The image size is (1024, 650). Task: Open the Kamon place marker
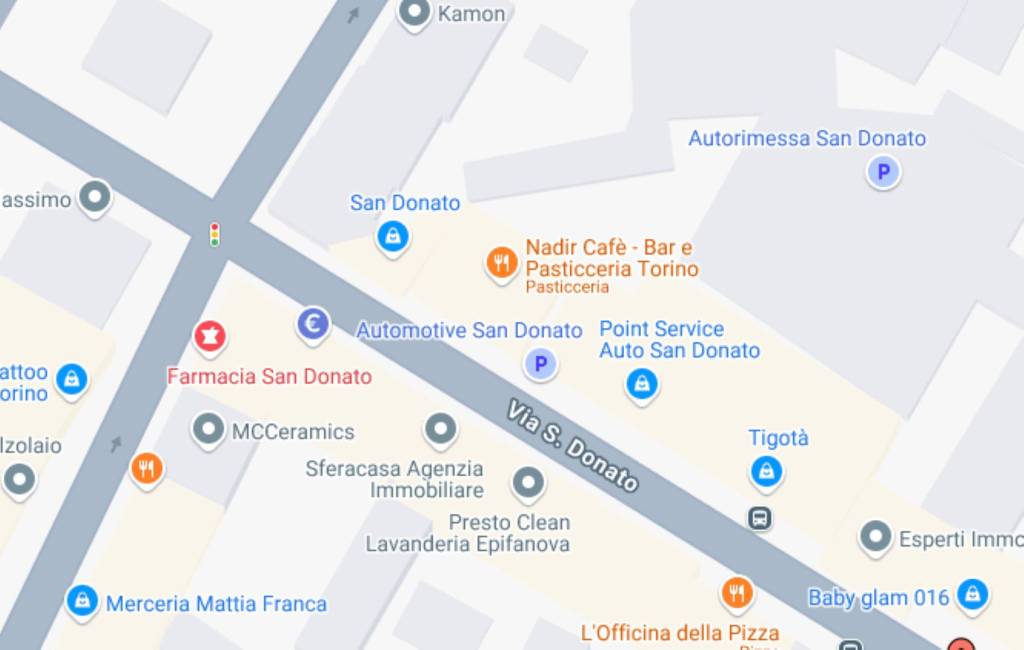click(x=414, y=14)
